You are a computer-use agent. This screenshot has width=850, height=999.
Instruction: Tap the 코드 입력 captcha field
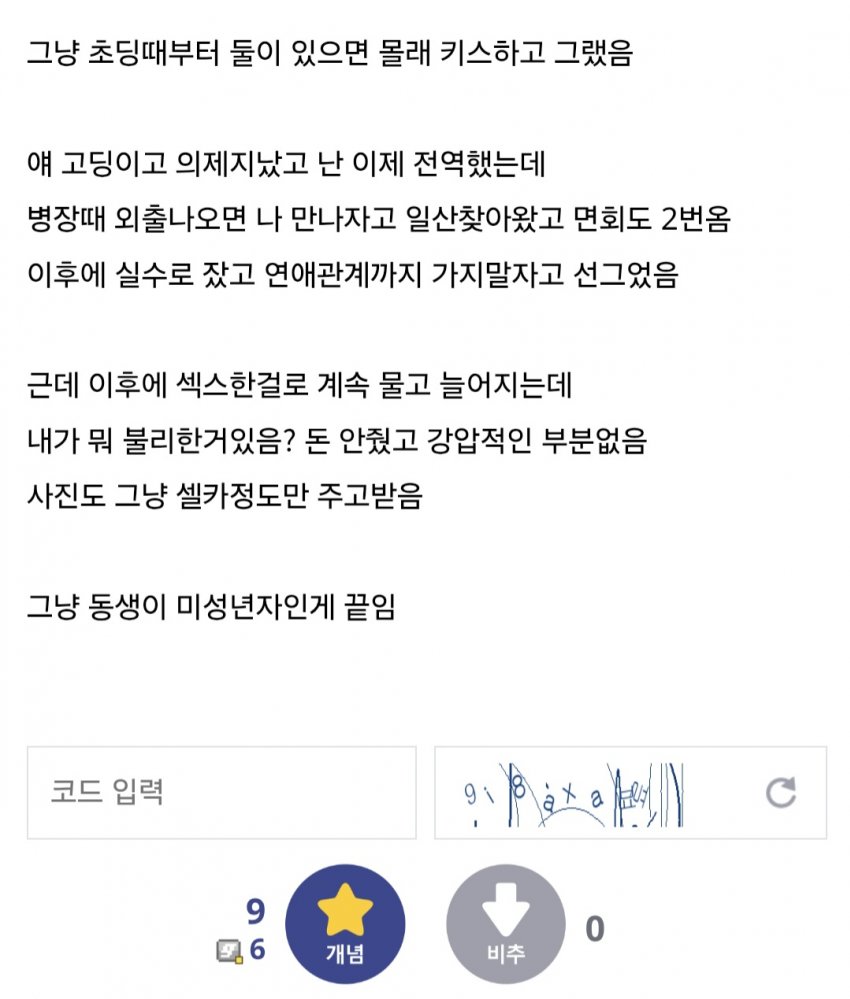click(x=221, y=793)
